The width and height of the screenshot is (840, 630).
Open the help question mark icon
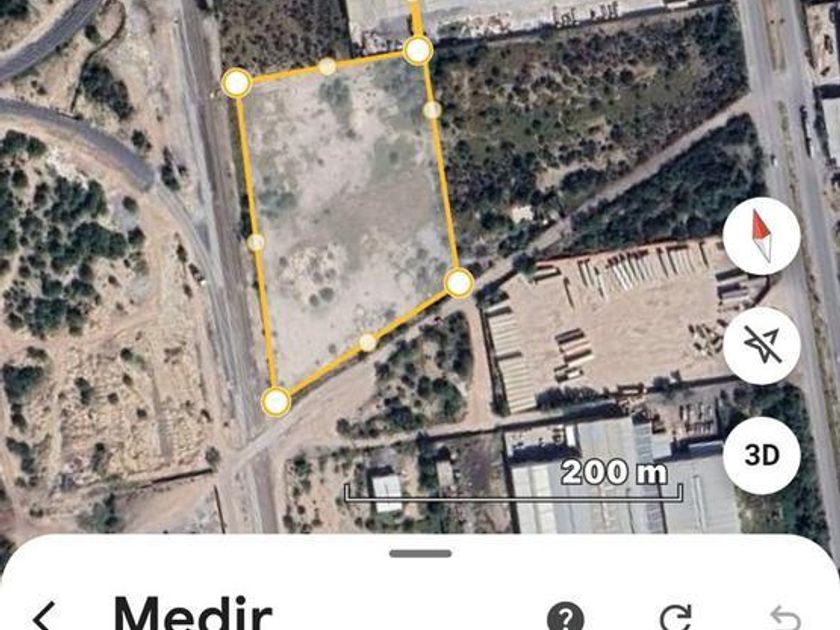566,616
